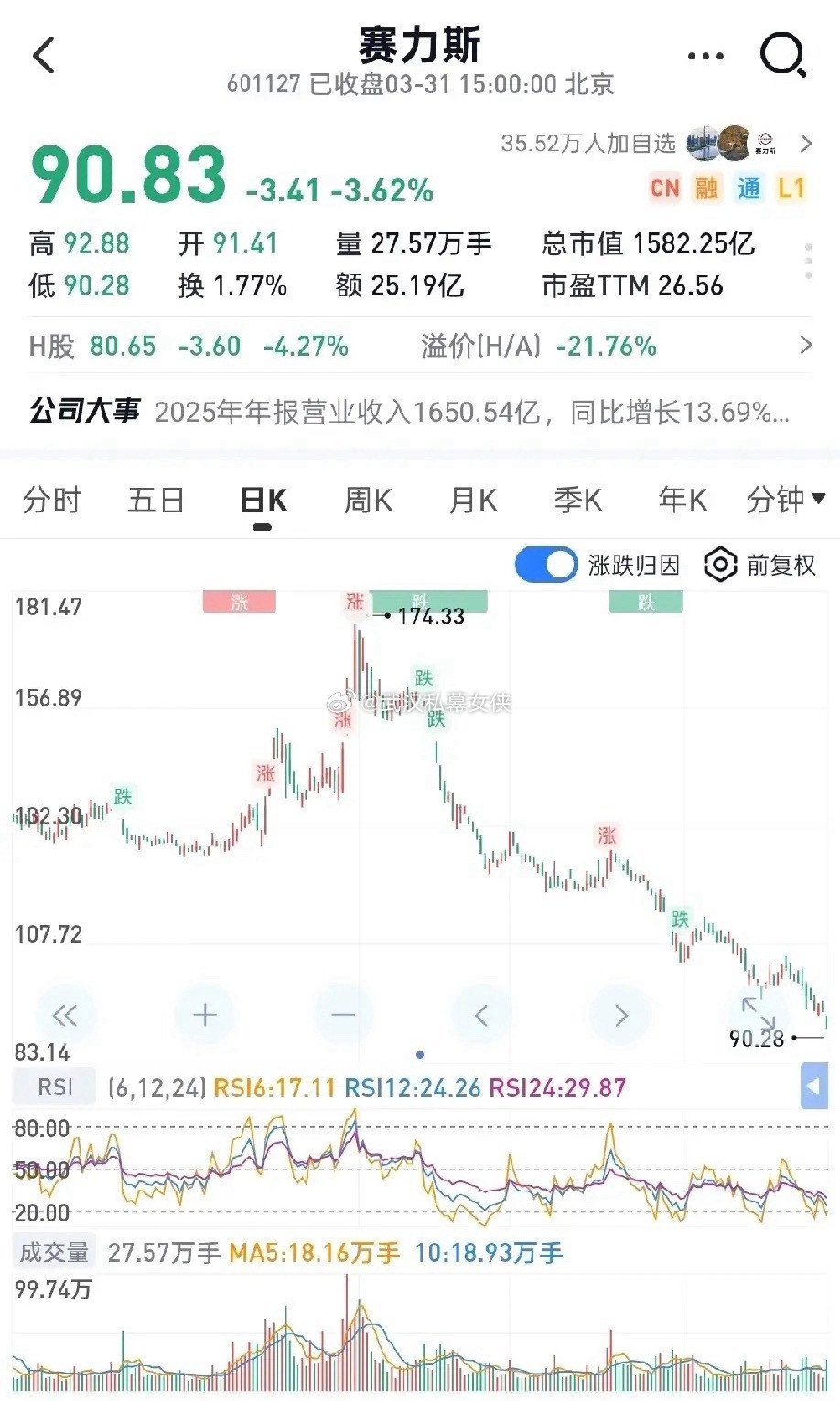Open the 公司大事 annual report announcement

[x=420, y=411]
